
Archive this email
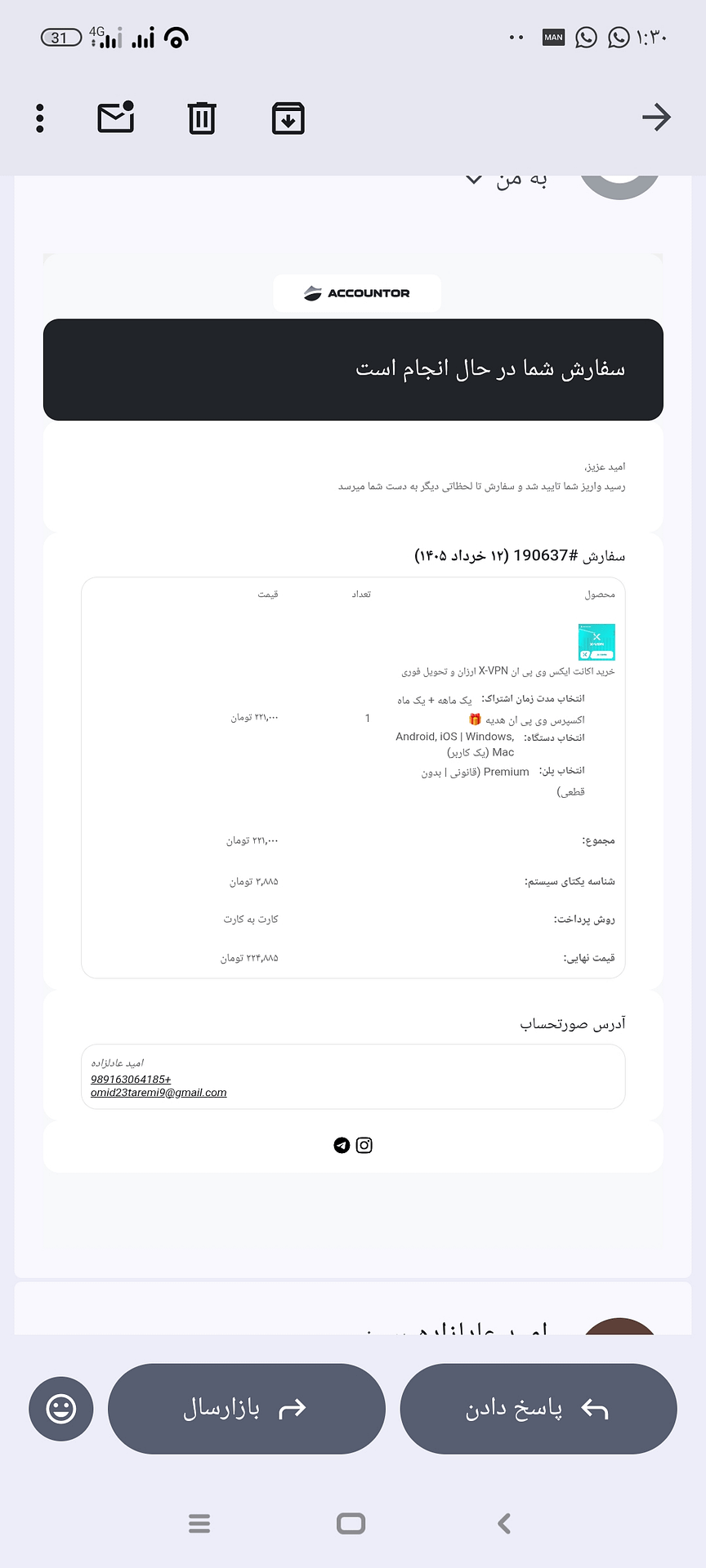pos(288,118)
